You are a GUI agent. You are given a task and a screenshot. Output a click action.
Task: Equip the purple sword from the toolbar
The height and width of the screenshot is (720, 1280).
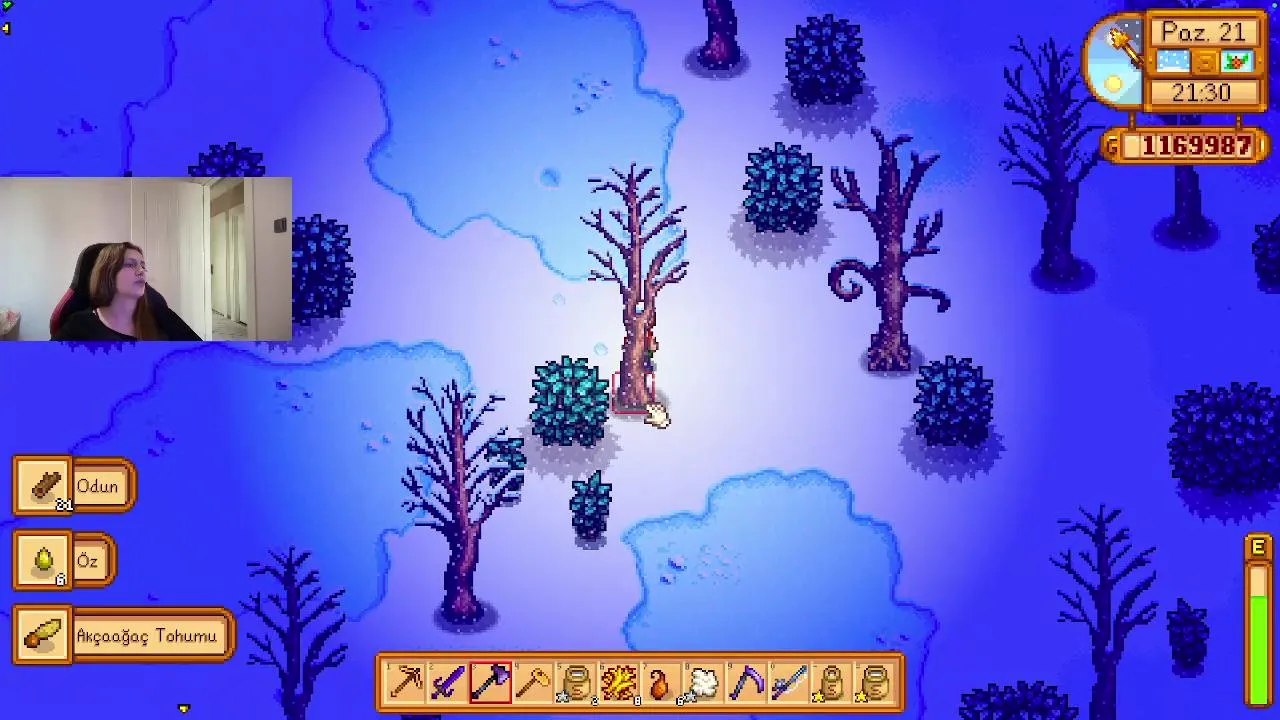click(448, 683)
